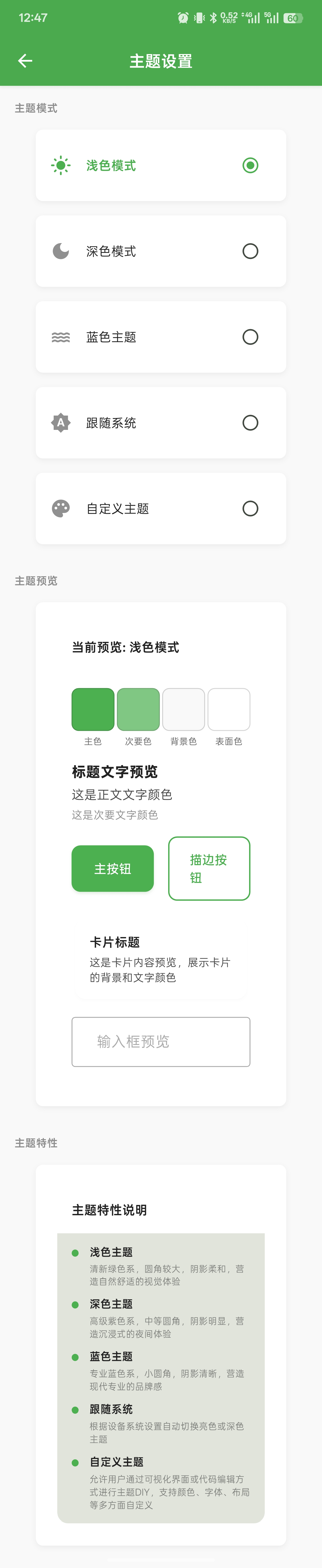The image size is (322, 1568).
Task: Select 跟随系统 follow system option
Action: pos(161,423)
